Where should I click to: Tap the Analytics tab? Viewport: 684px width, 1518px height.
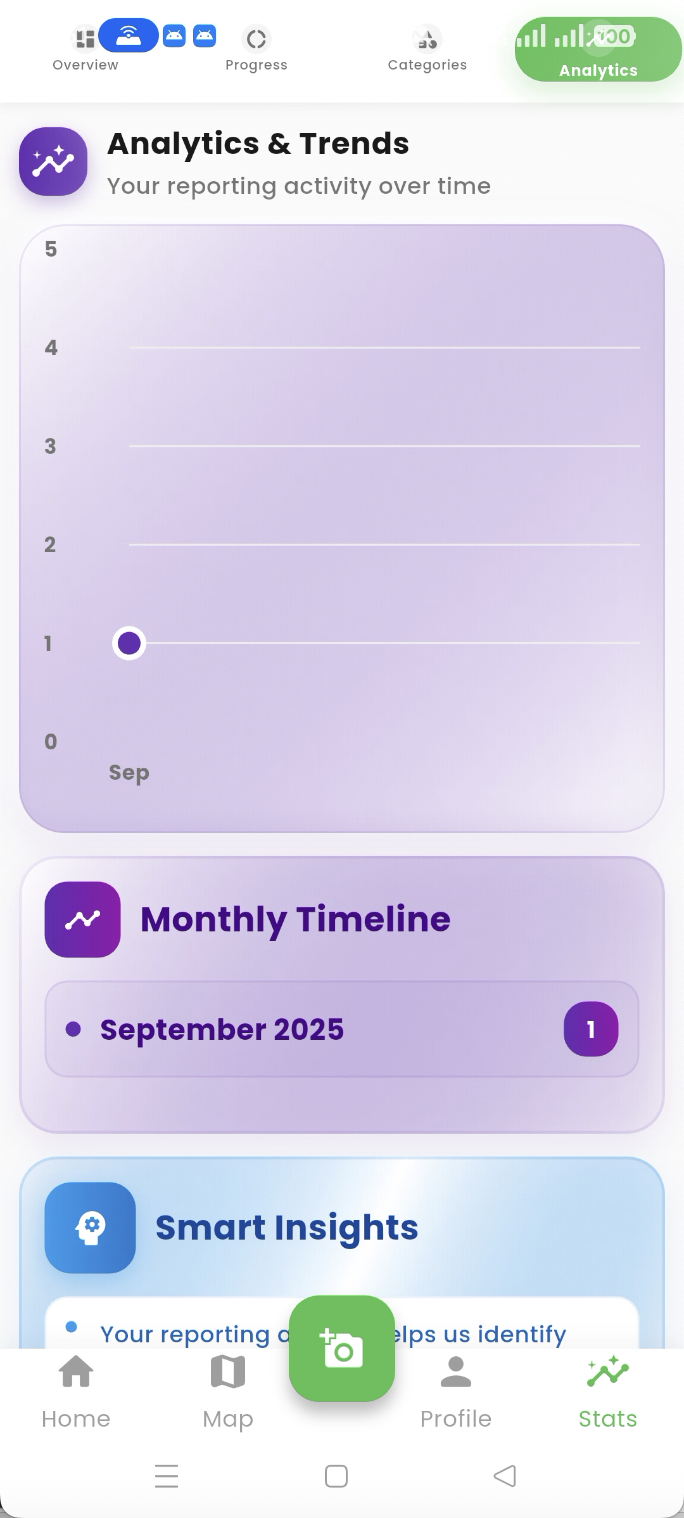(598, 51)
